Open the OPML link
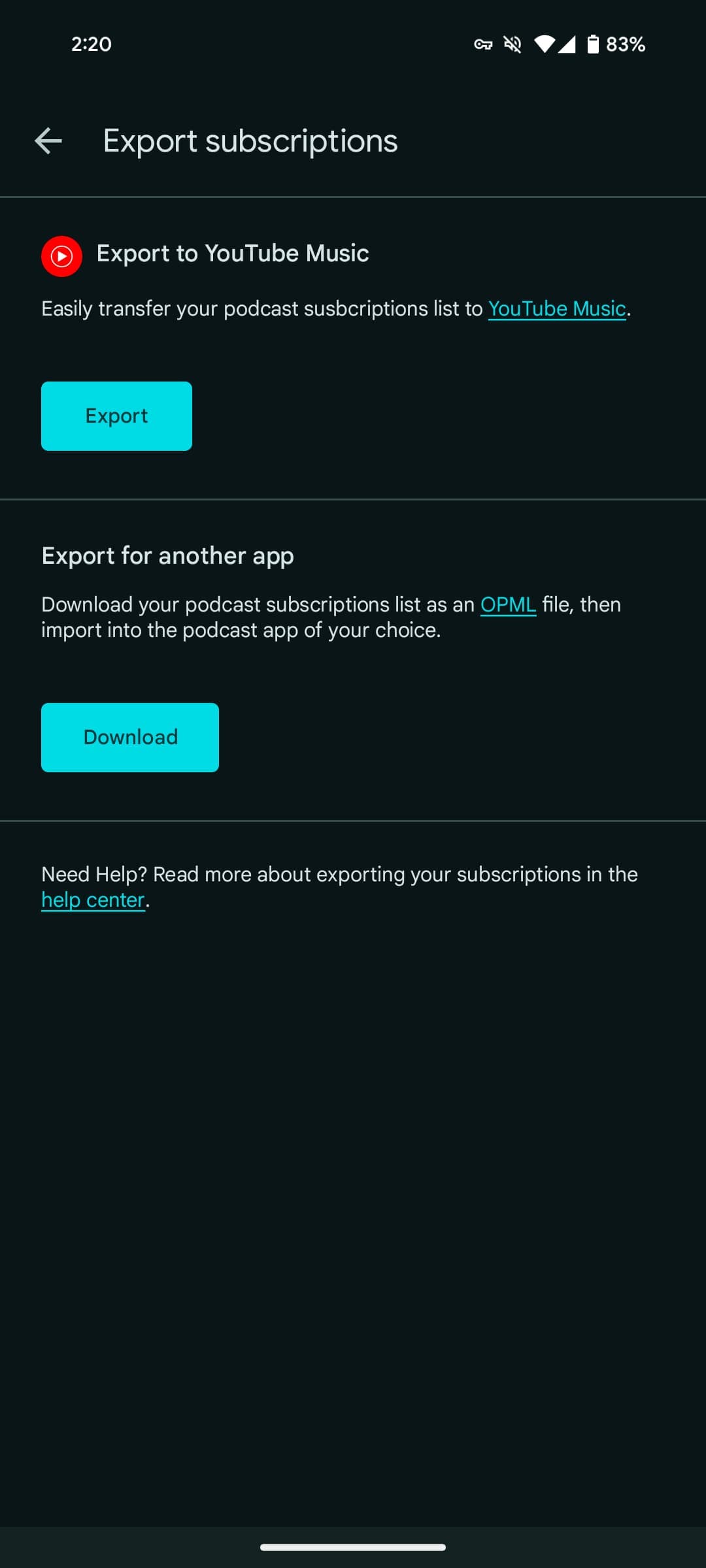 (x=508, y=604)
